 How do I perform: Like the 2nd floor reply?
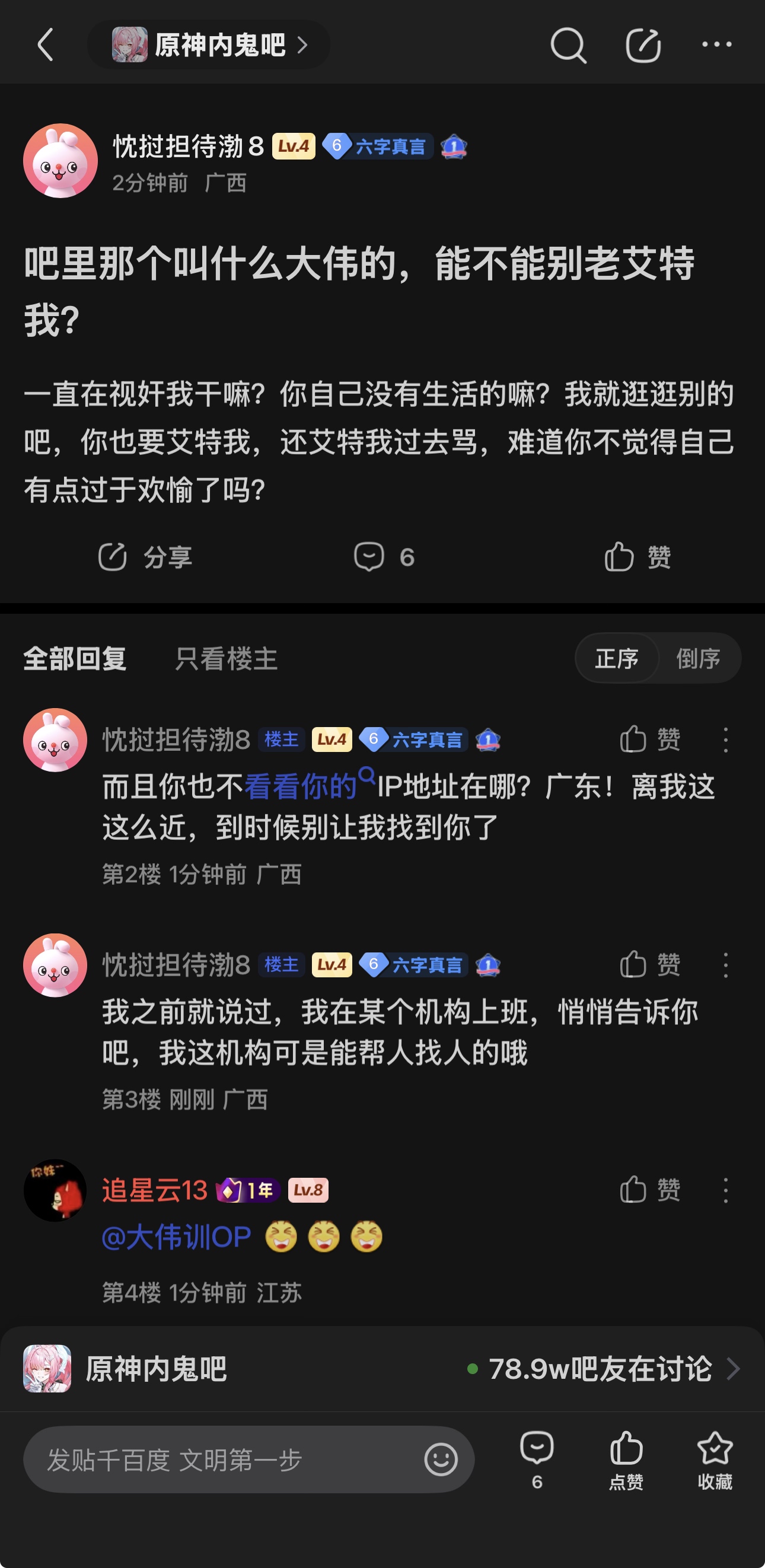(x=650, y=740)
